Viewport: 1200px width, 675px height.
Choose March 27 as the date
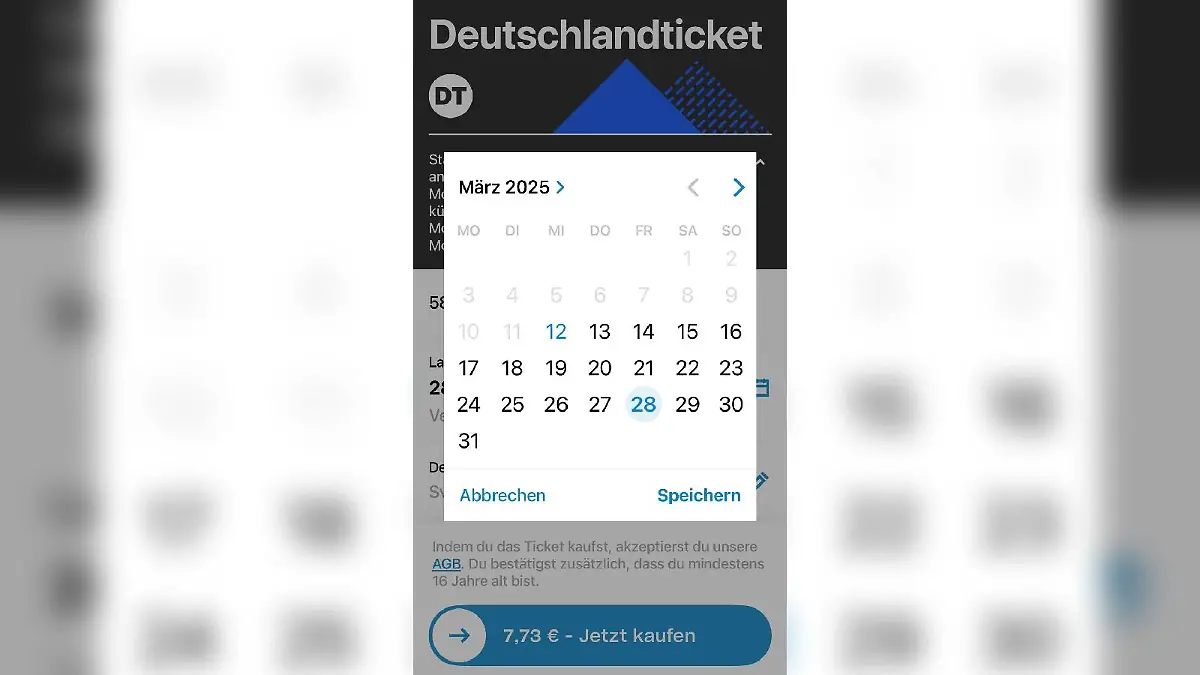click(x=600, y=405)
